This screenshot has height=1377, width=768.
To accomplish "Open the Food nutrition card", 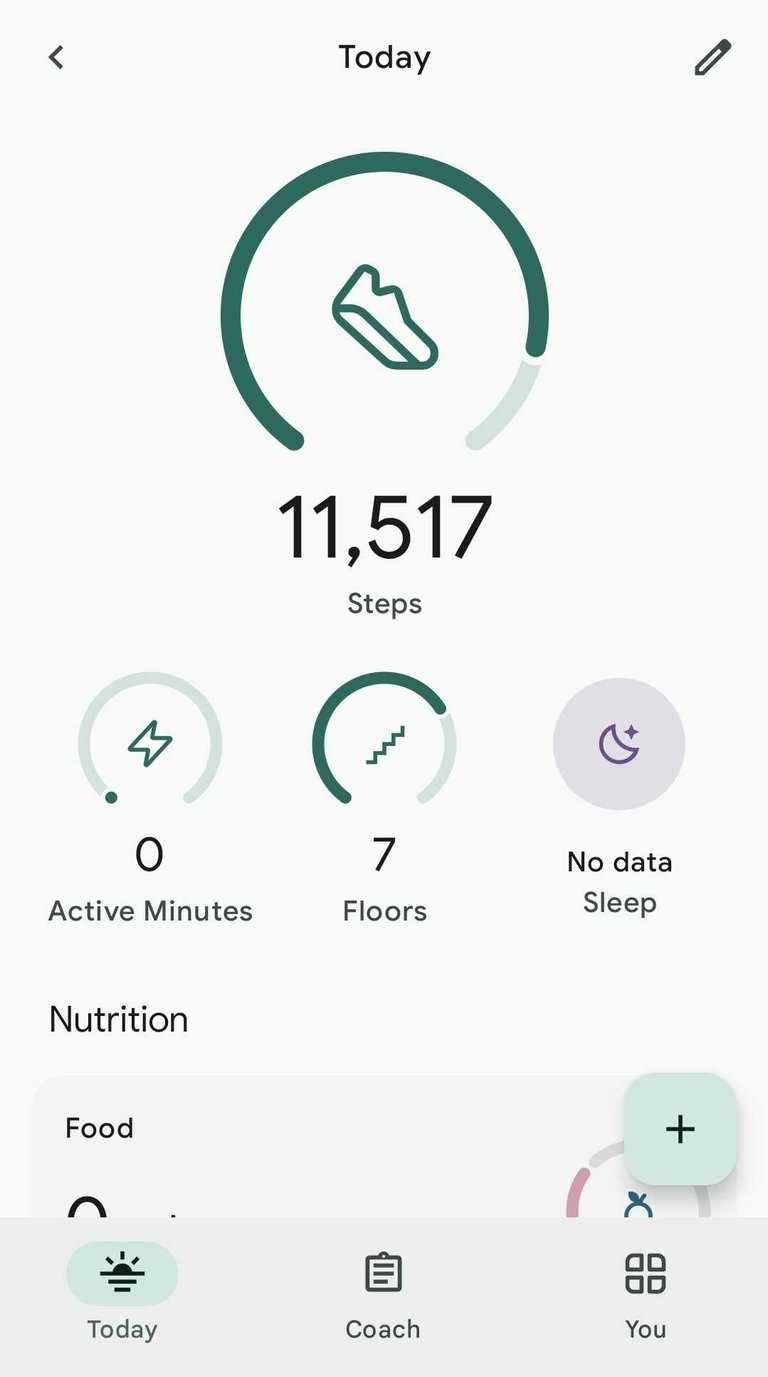I will tap(330, 1147).
